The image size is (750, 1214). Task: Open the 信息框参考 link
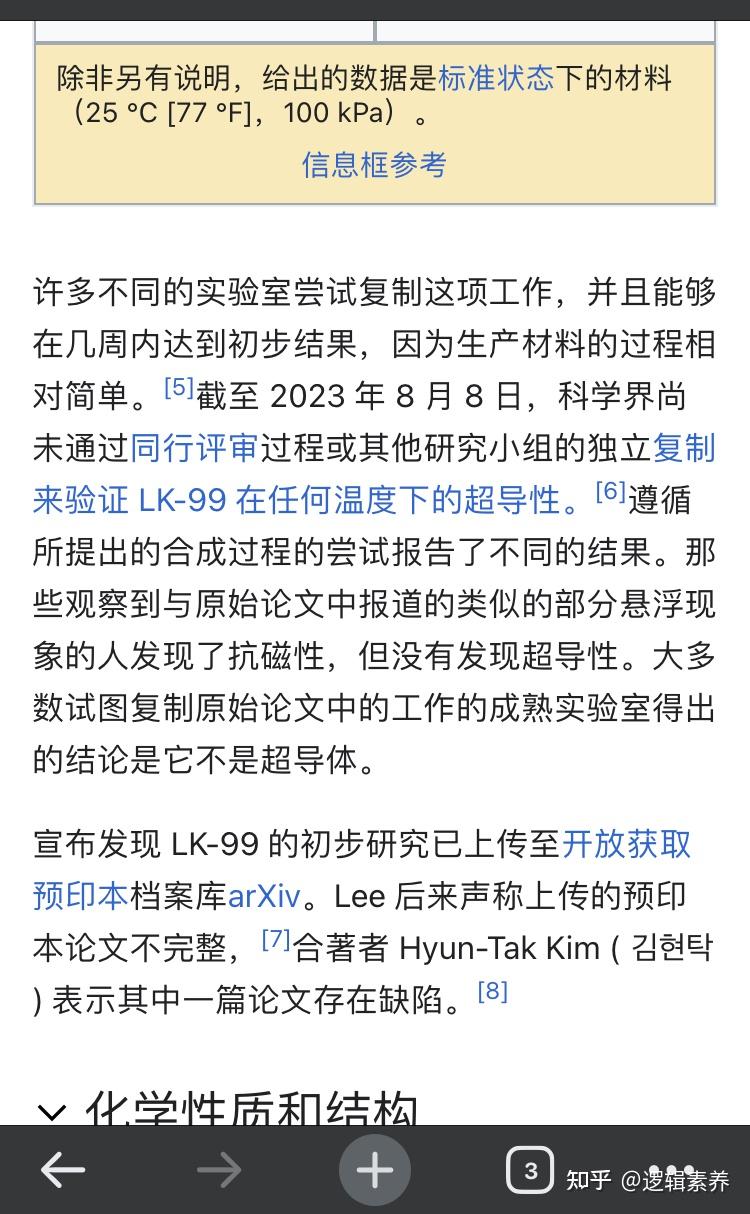click(374, 164)
